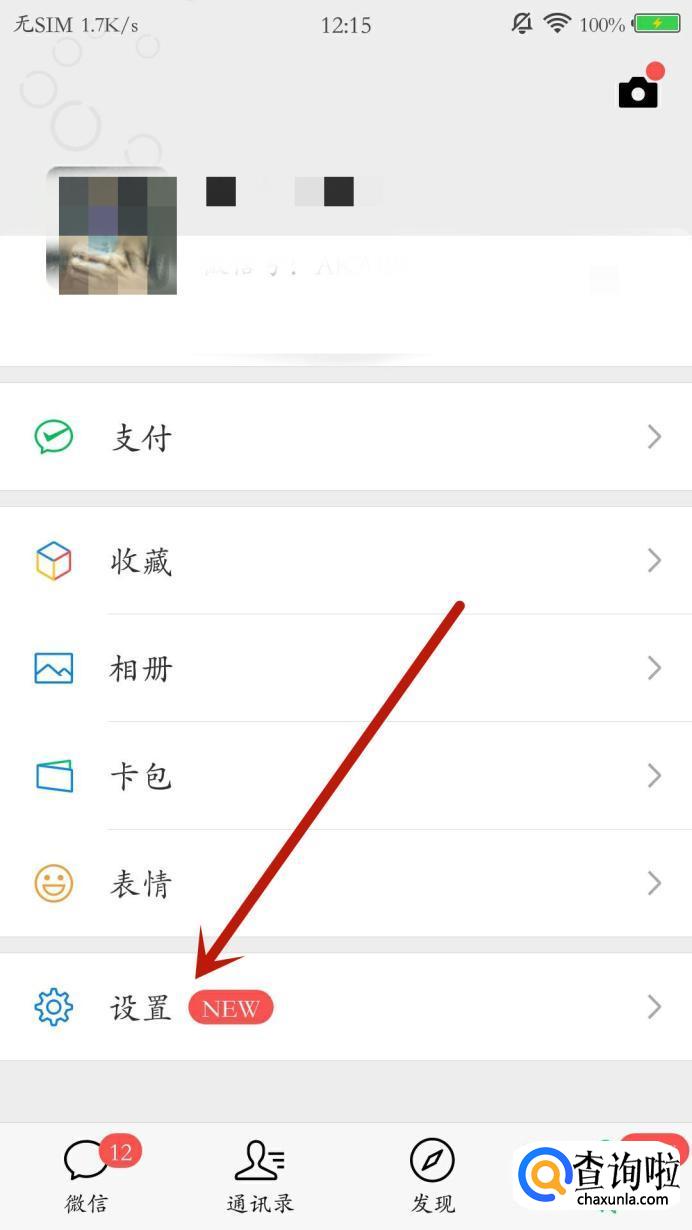Open 收藏 favorites

point(345,561)
